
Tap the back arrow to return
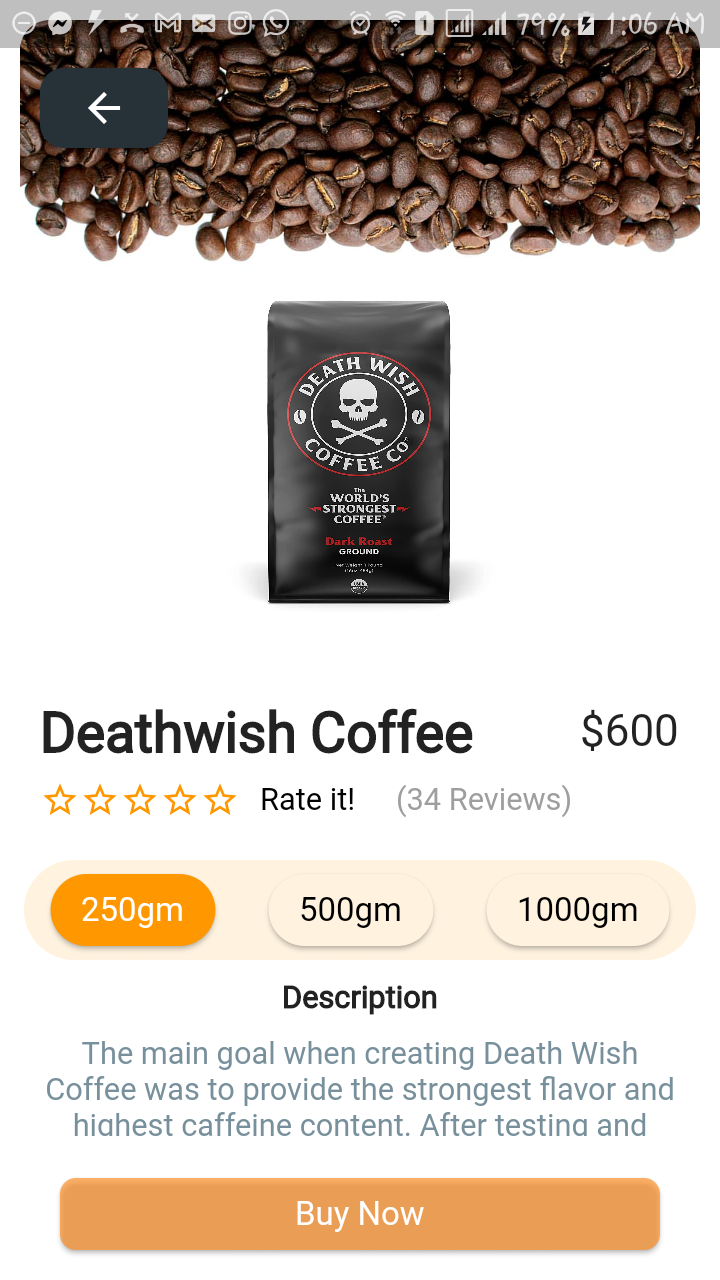click(x=104, y=108)
